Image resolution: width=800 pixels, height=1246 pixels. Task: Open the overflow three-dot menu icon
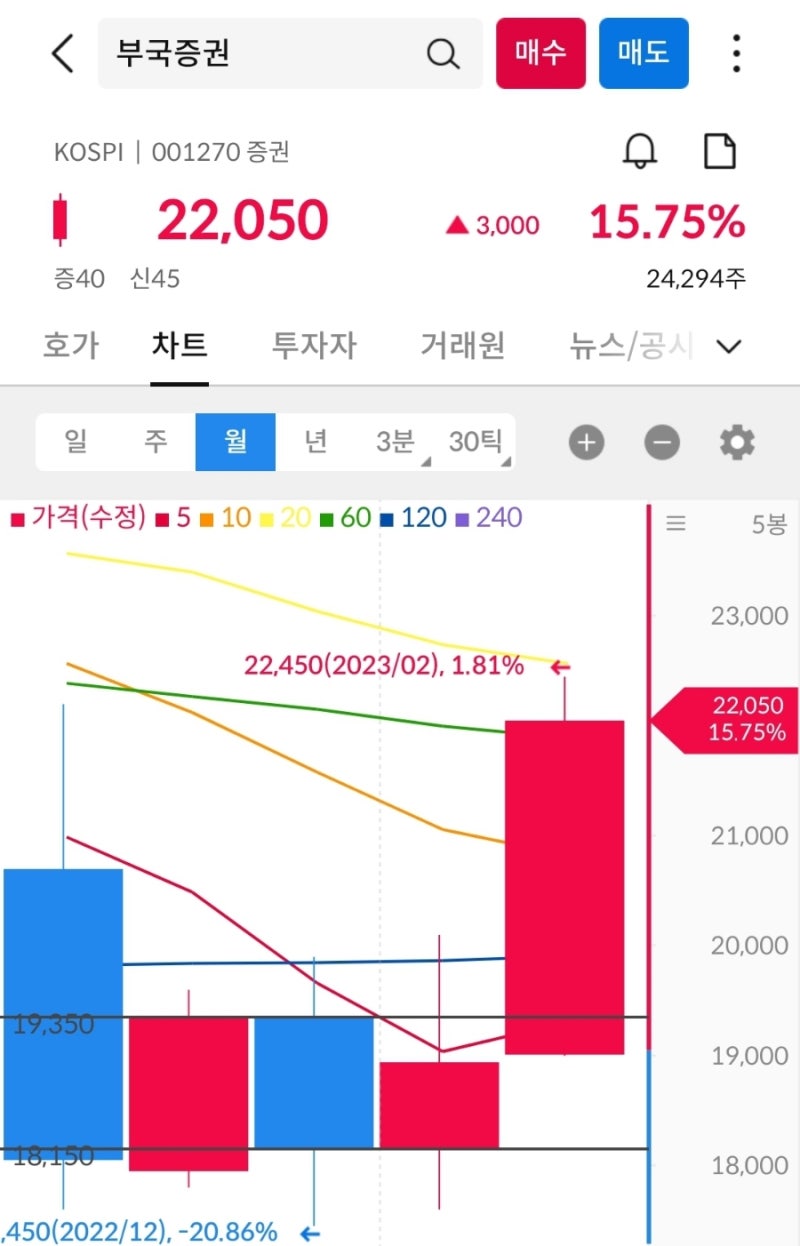coord(736,54)
